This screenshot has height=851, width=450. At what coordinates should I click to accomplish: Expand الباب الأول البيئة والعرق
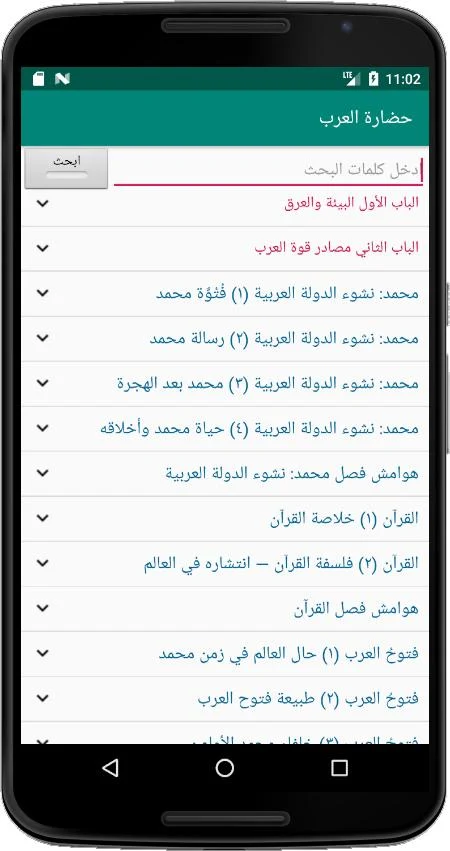point(225,204)
